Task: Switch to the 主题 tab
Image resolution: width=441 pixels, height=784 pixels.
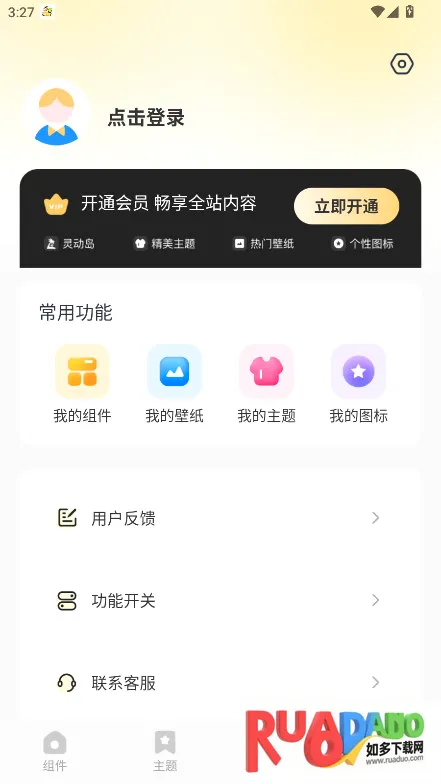Action: coord(165,751)
